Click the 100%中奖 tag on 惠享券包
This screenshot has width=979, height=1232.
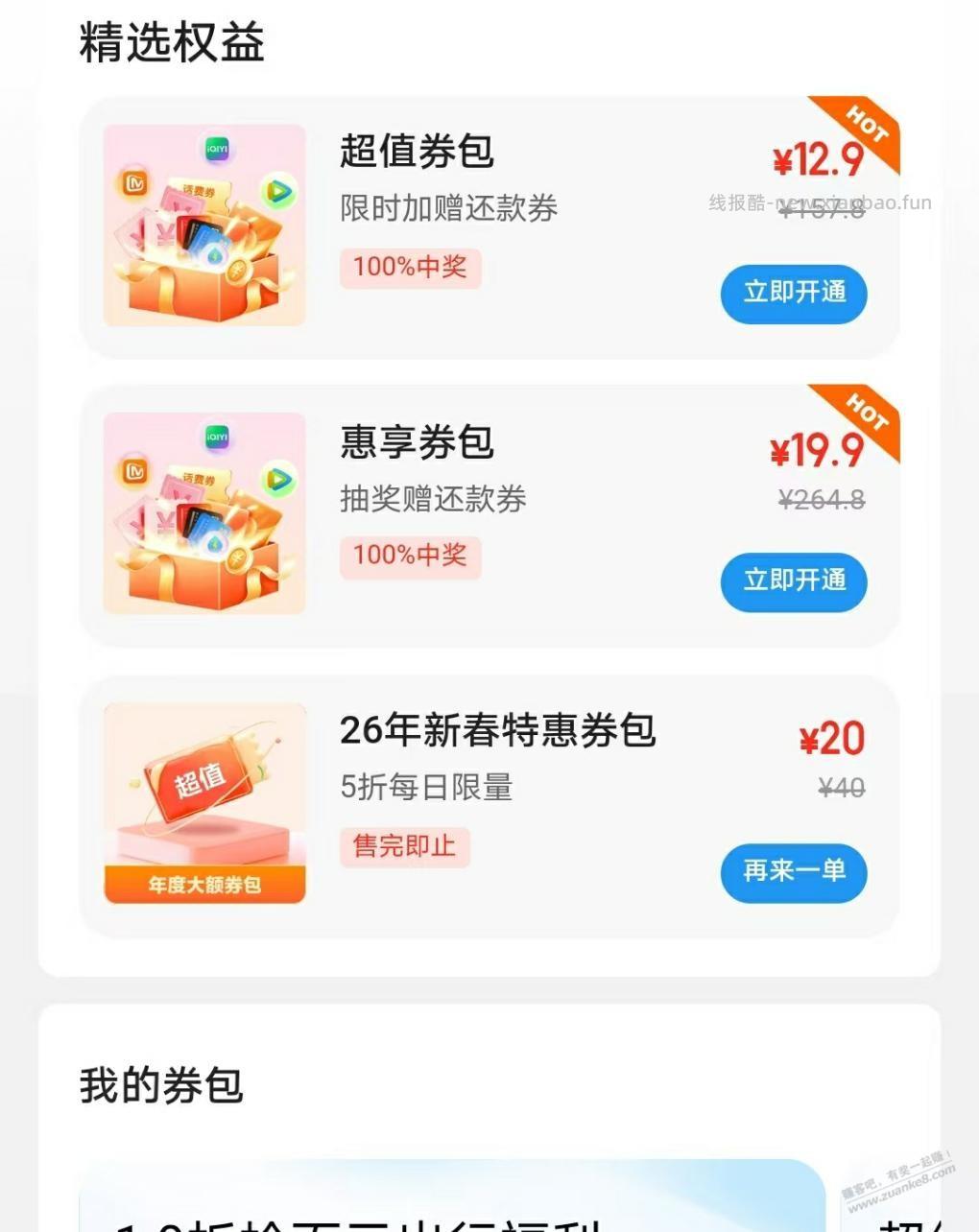pos(410,557)
